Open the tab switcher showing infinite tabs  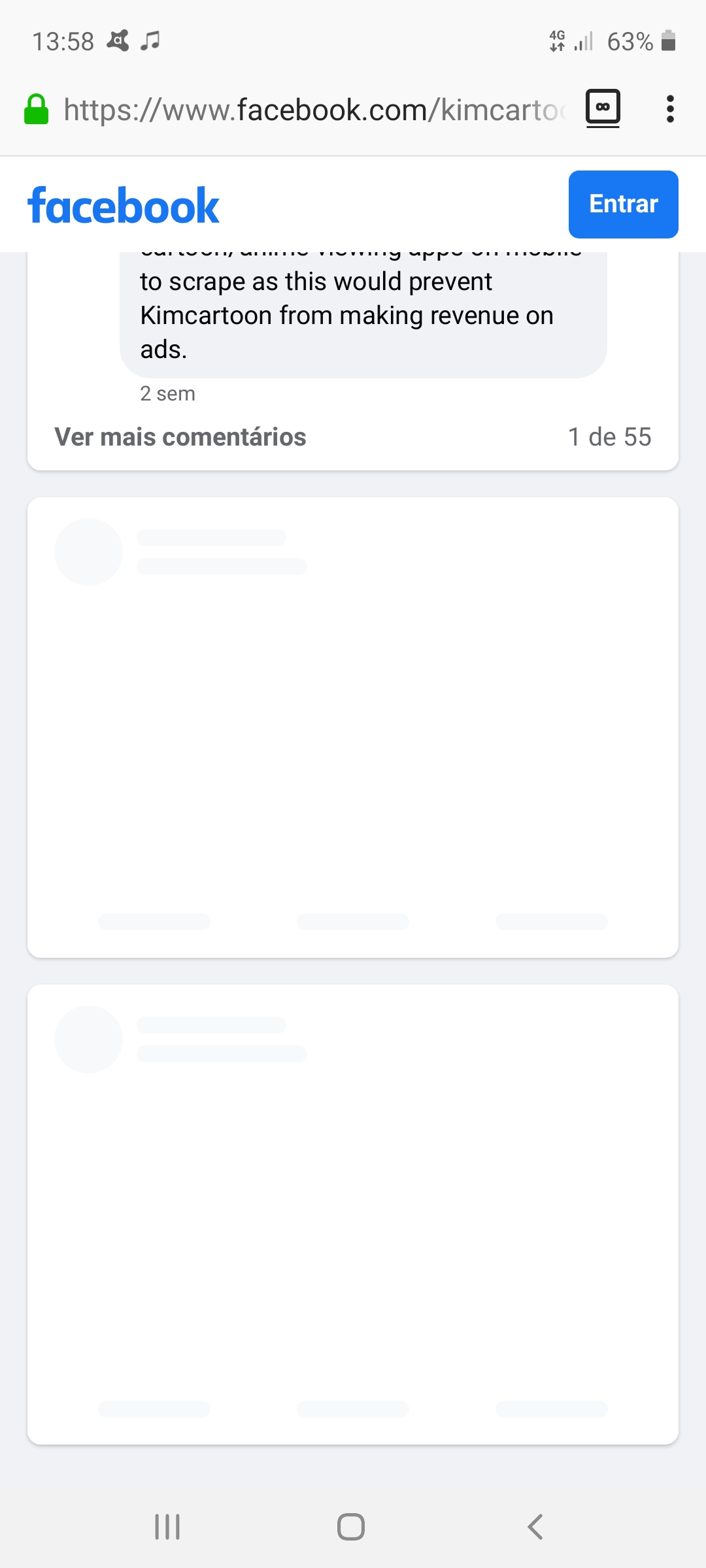pos(602,108)
